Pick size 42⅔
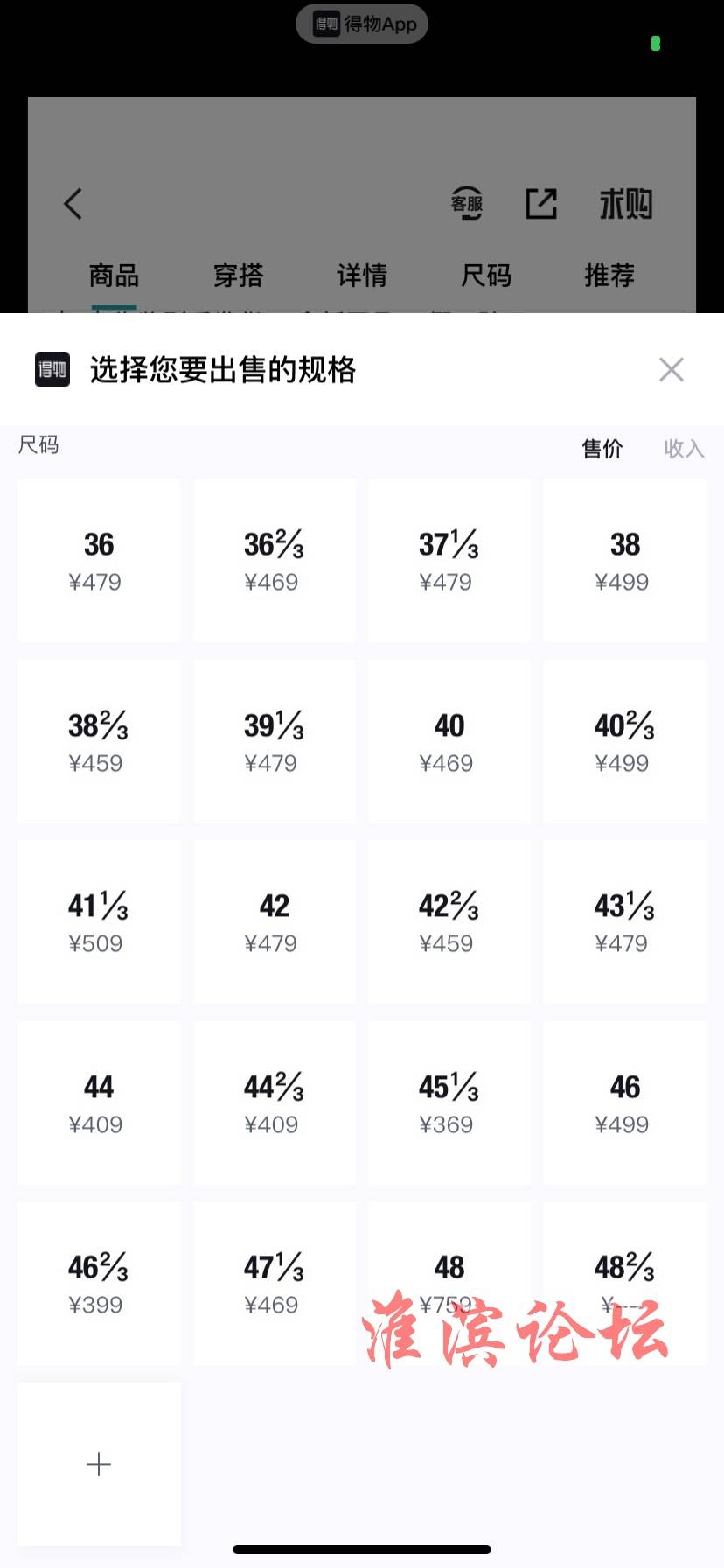 tap(449, 921)
